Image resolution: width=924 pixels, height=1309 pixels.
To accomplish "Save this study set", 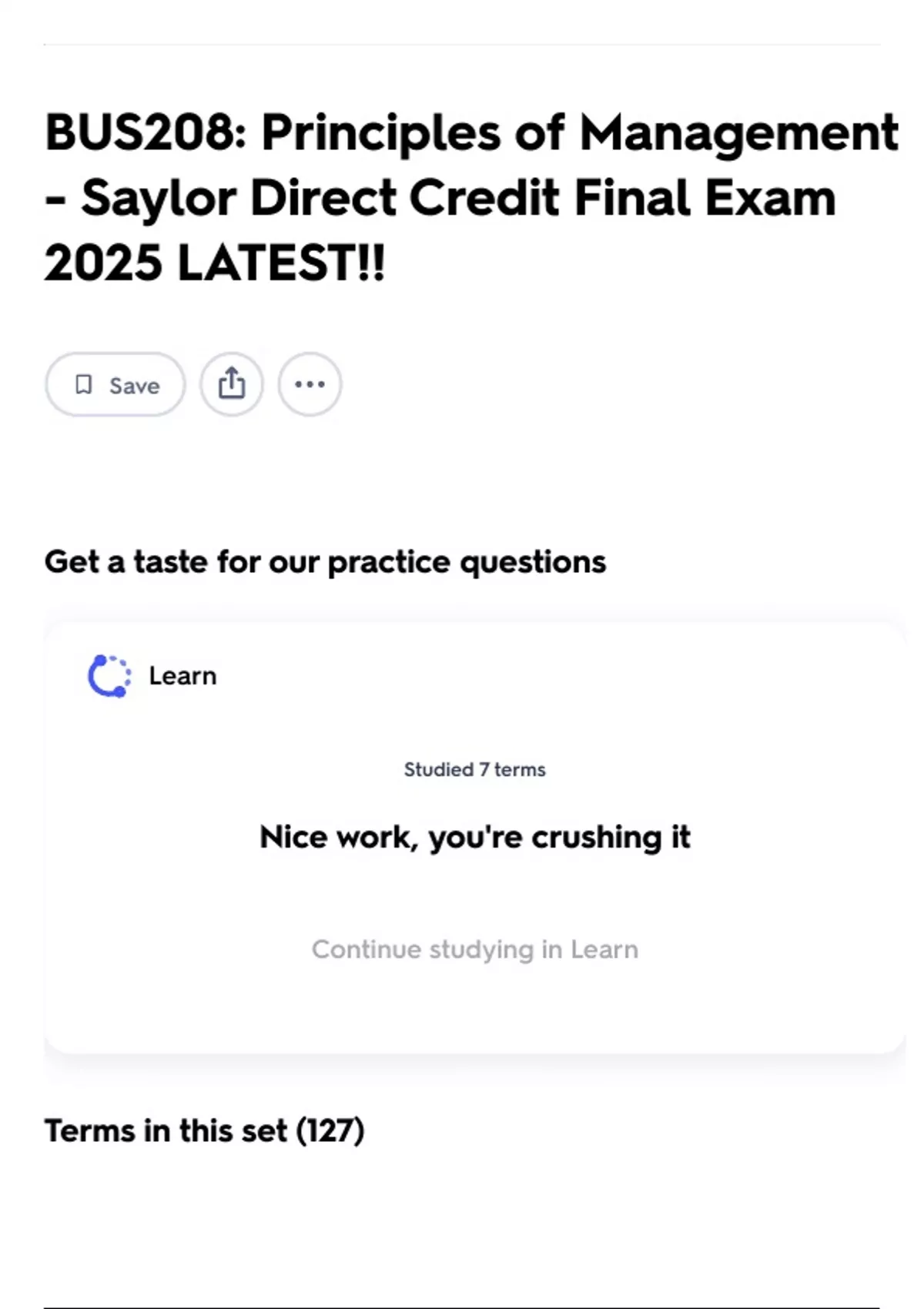I will point(115,384).
